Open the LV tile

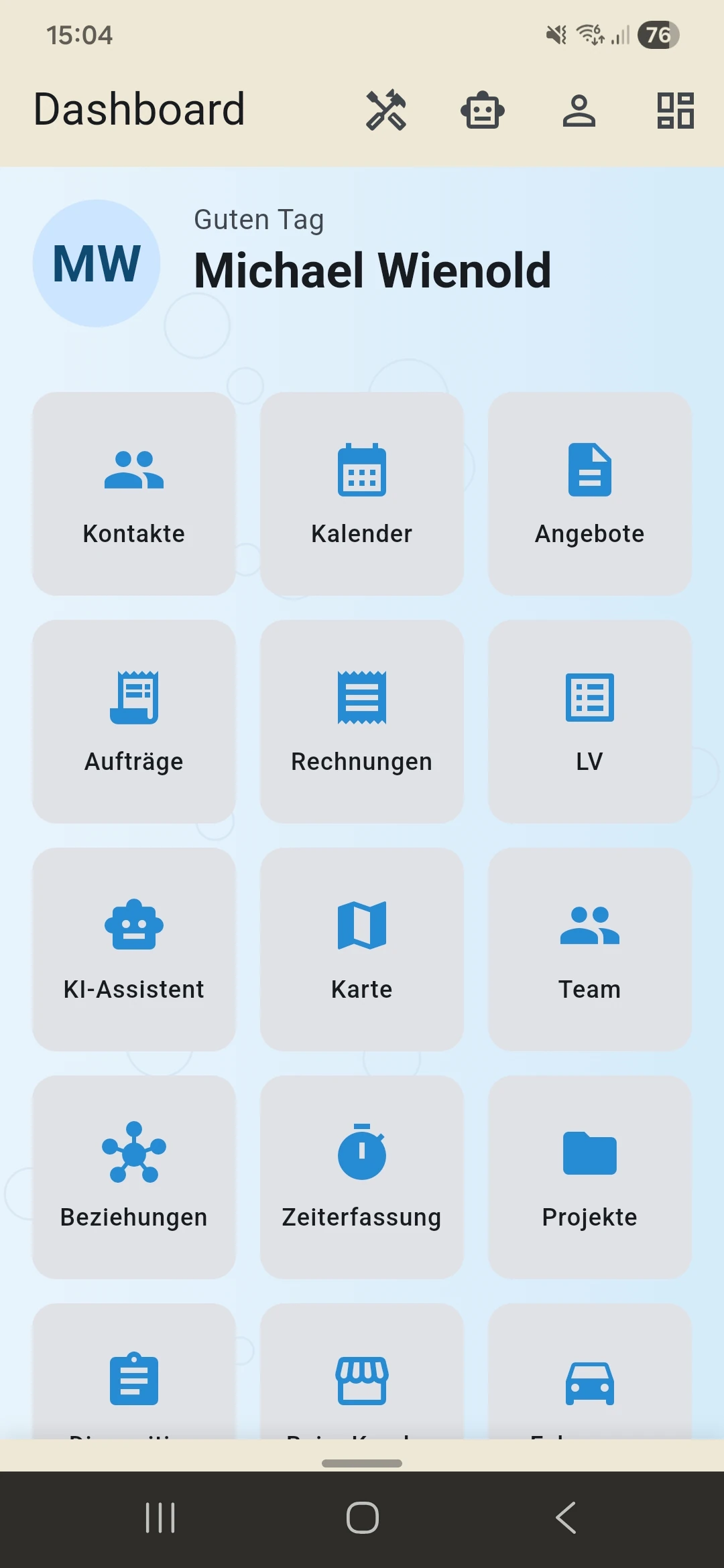pyautogui.click(x=589, y=720)
